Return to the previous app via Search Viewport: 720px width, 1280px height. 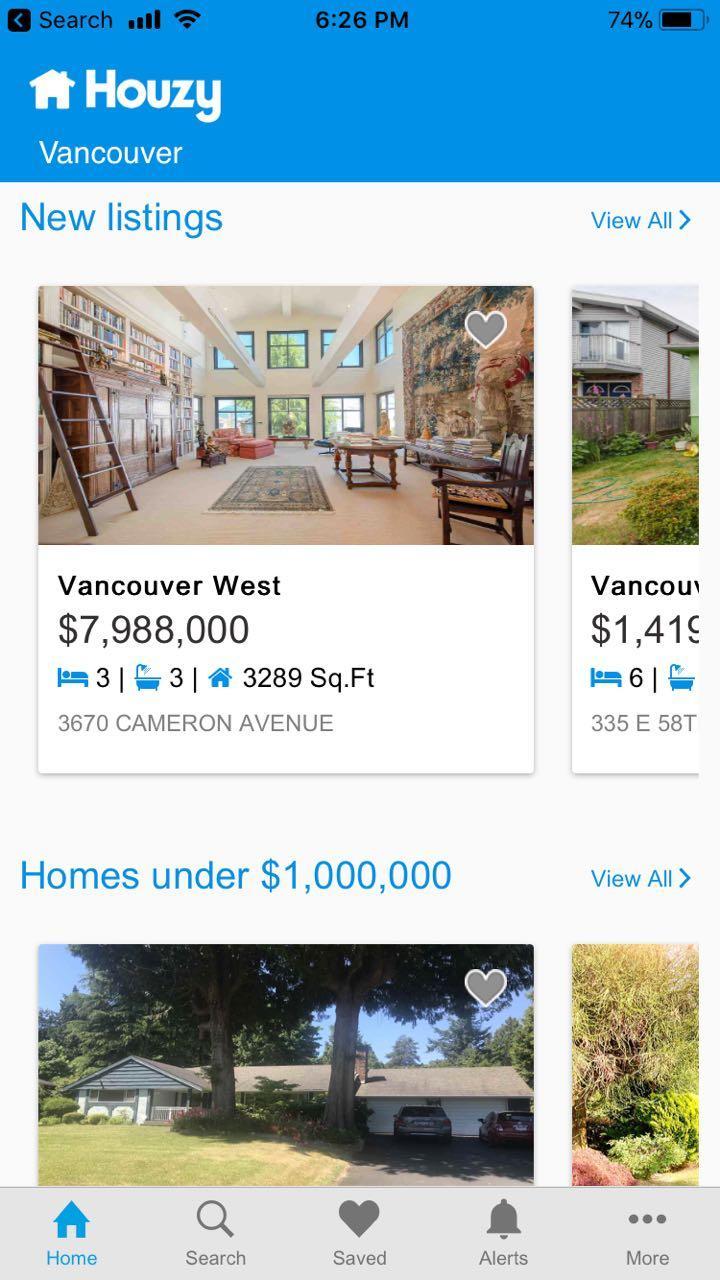click(x=60, y=20)
